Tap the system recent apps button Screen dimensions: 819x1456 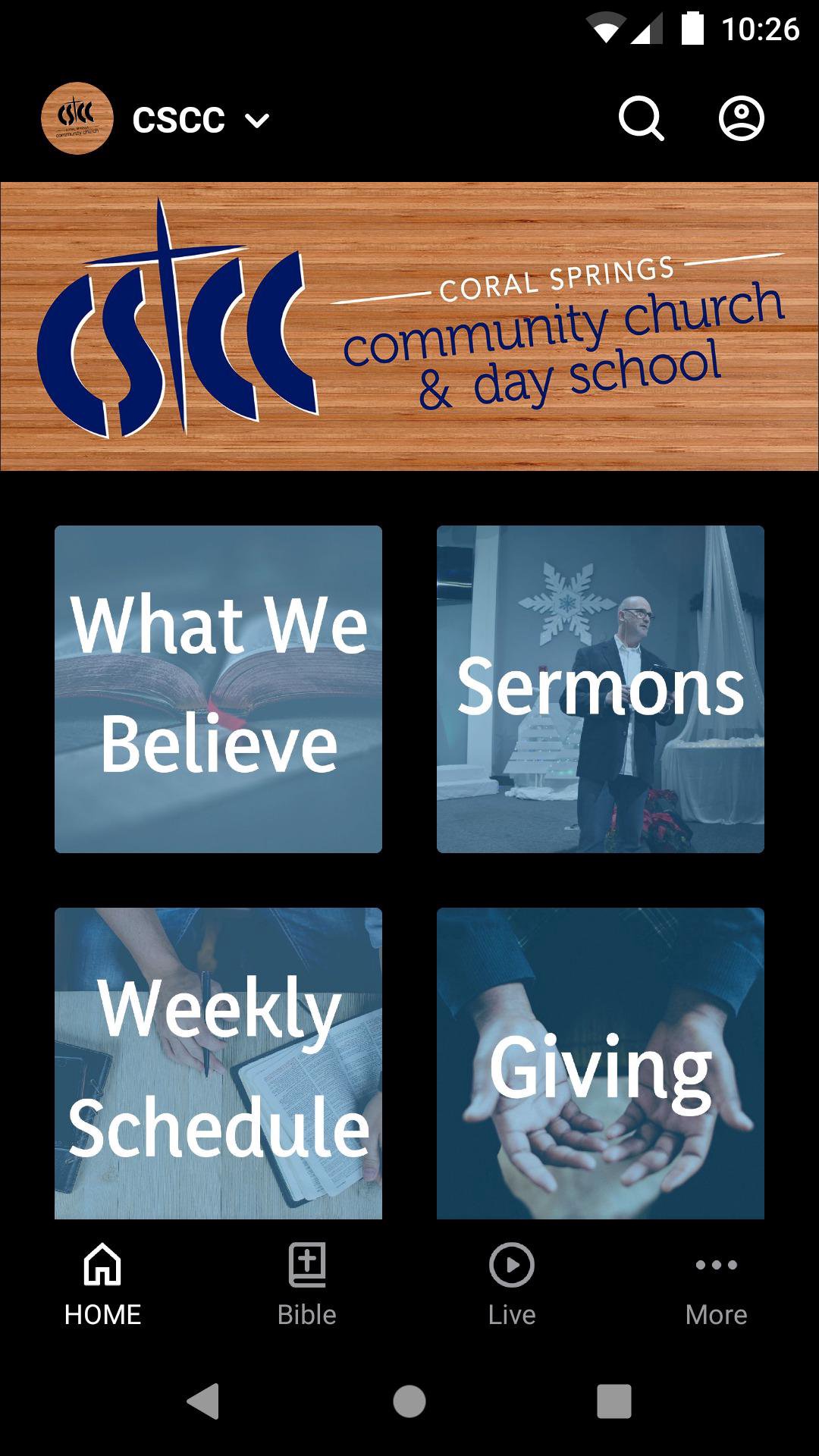pyautogui.click(x=613, y=1401)
